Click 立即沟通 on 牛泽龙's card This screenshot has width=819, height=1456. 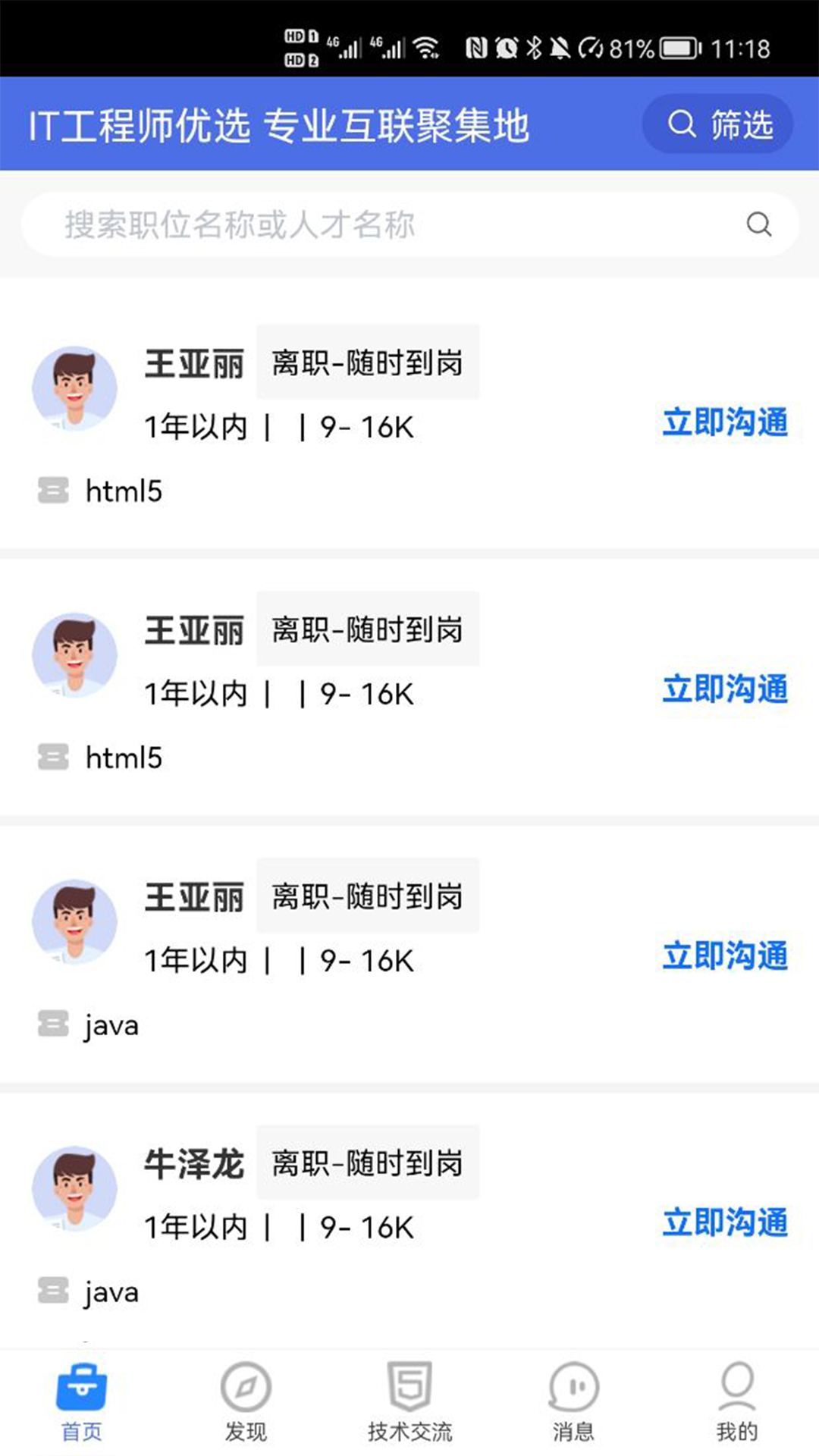pyautogui.click(x=724, y=1222)
